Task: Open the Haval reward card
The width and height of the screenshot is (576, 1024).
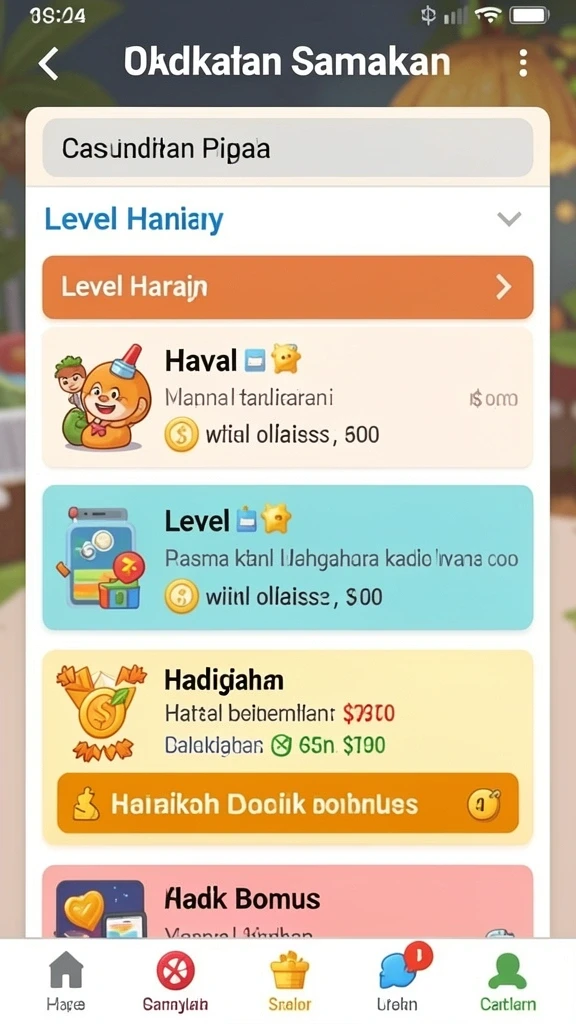Action: 287,398
